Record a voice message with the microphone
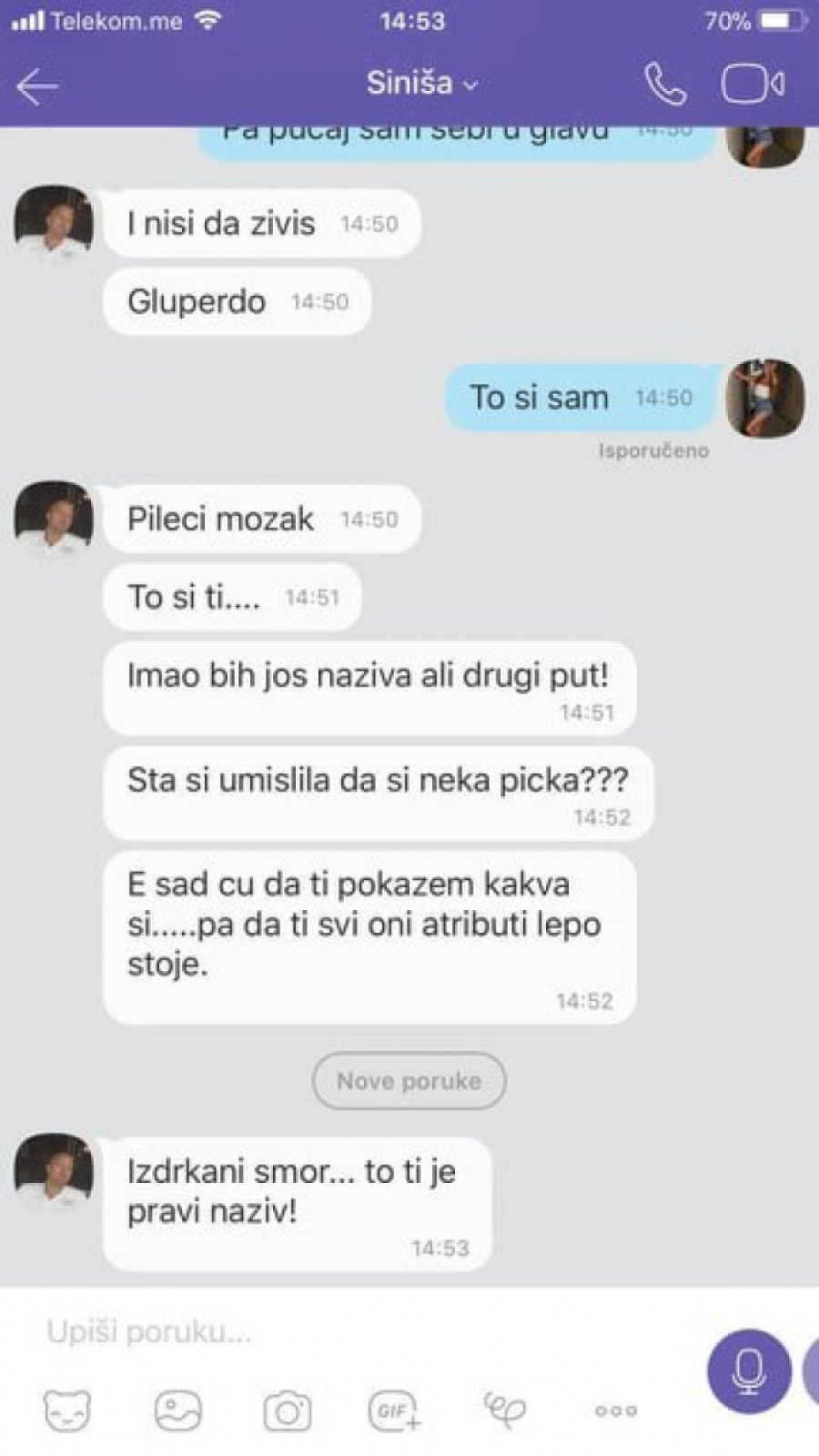The height and width of the screenshot is (1456, 819). [748, 1370]
